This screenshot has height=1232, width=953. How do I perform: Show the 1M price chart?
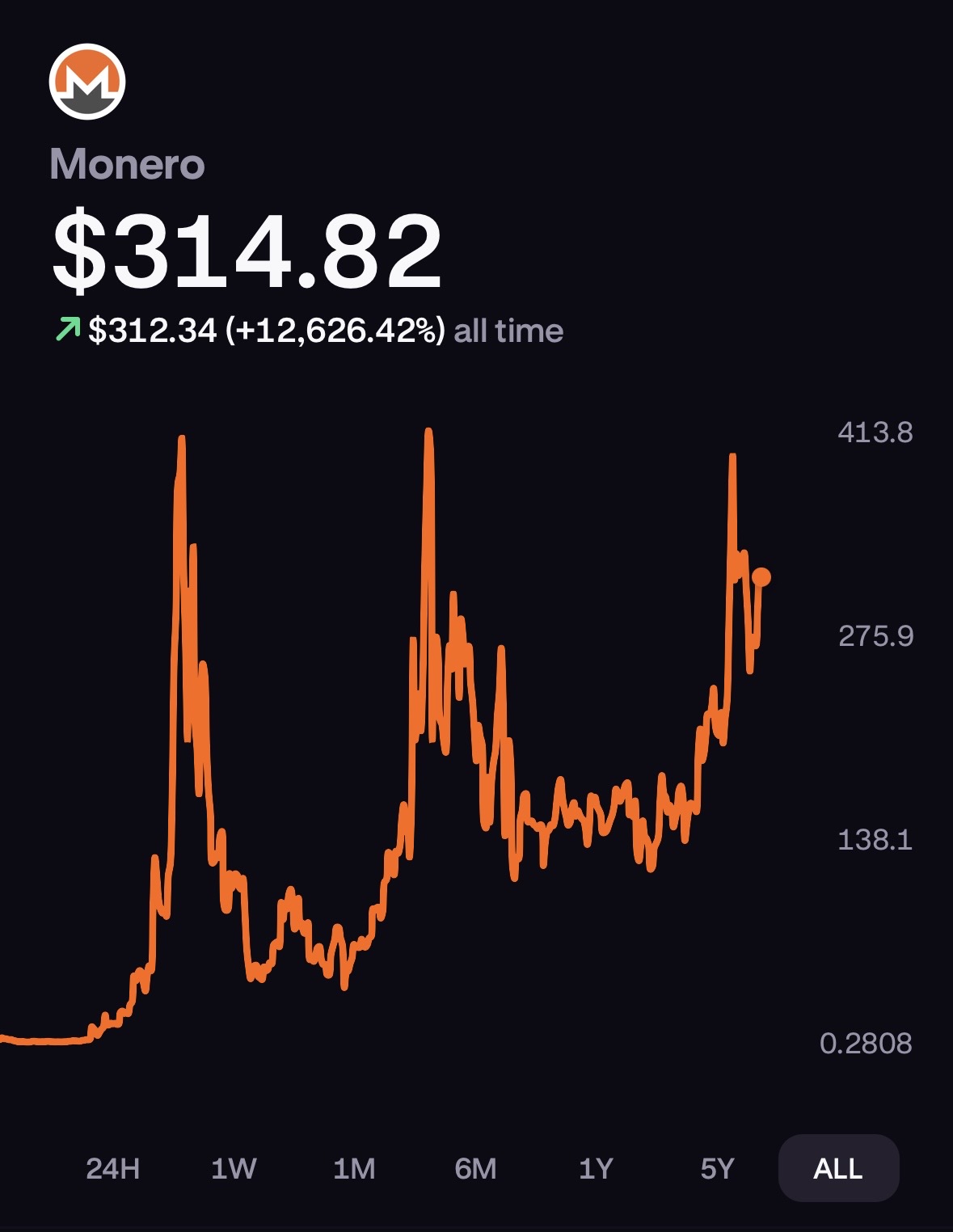coord(354,1168)
